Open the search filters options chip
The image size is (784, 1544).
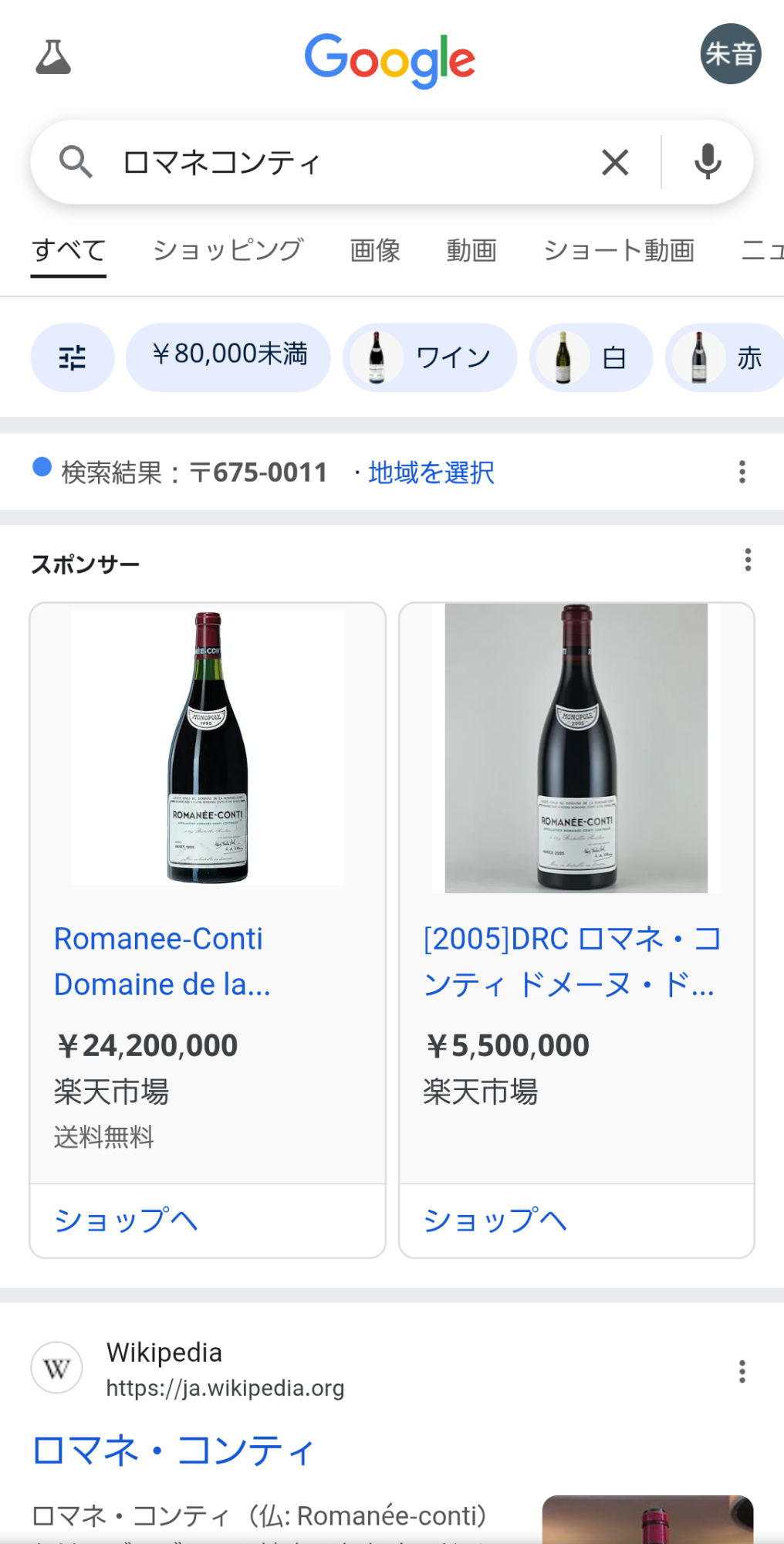pos(73,357)
